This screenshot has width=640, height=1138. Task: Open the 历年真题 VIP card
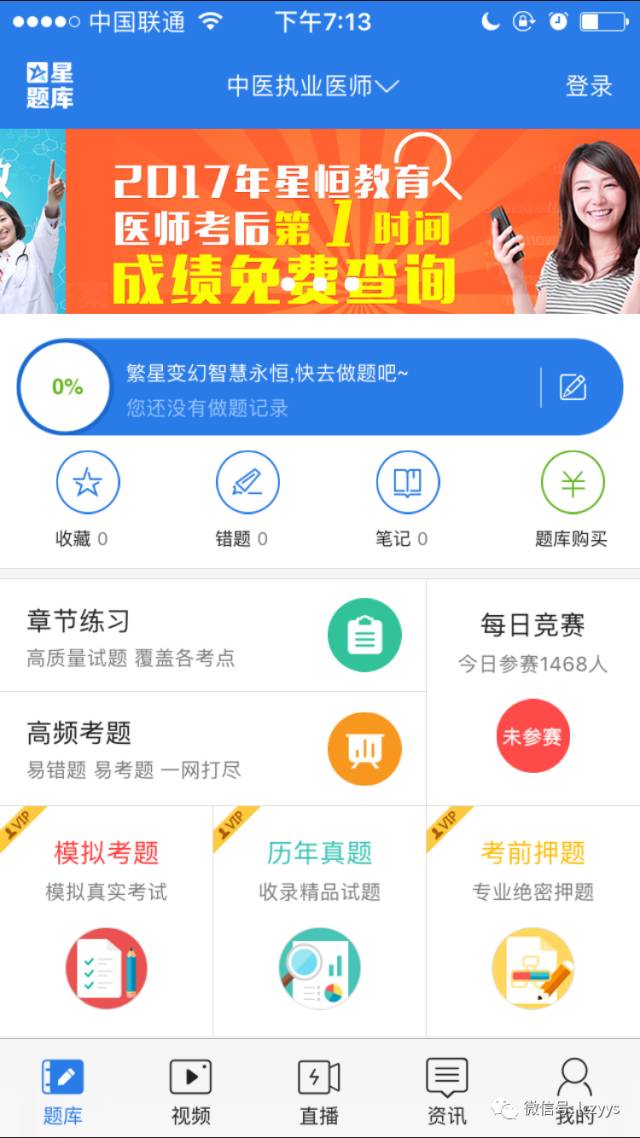click(x=319, y=920)
